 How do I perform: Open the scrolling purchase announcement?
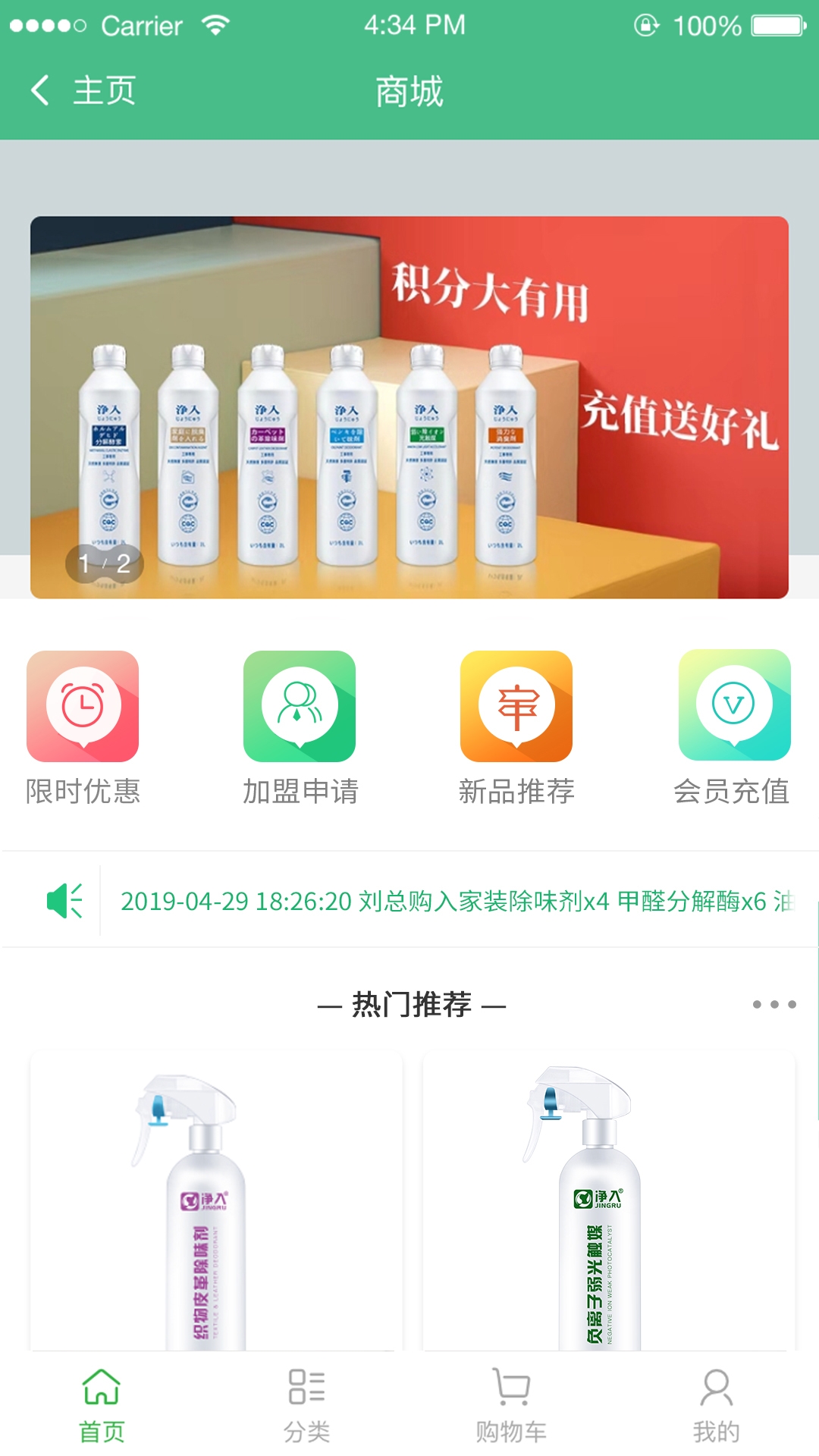click(x=455, y=901)
